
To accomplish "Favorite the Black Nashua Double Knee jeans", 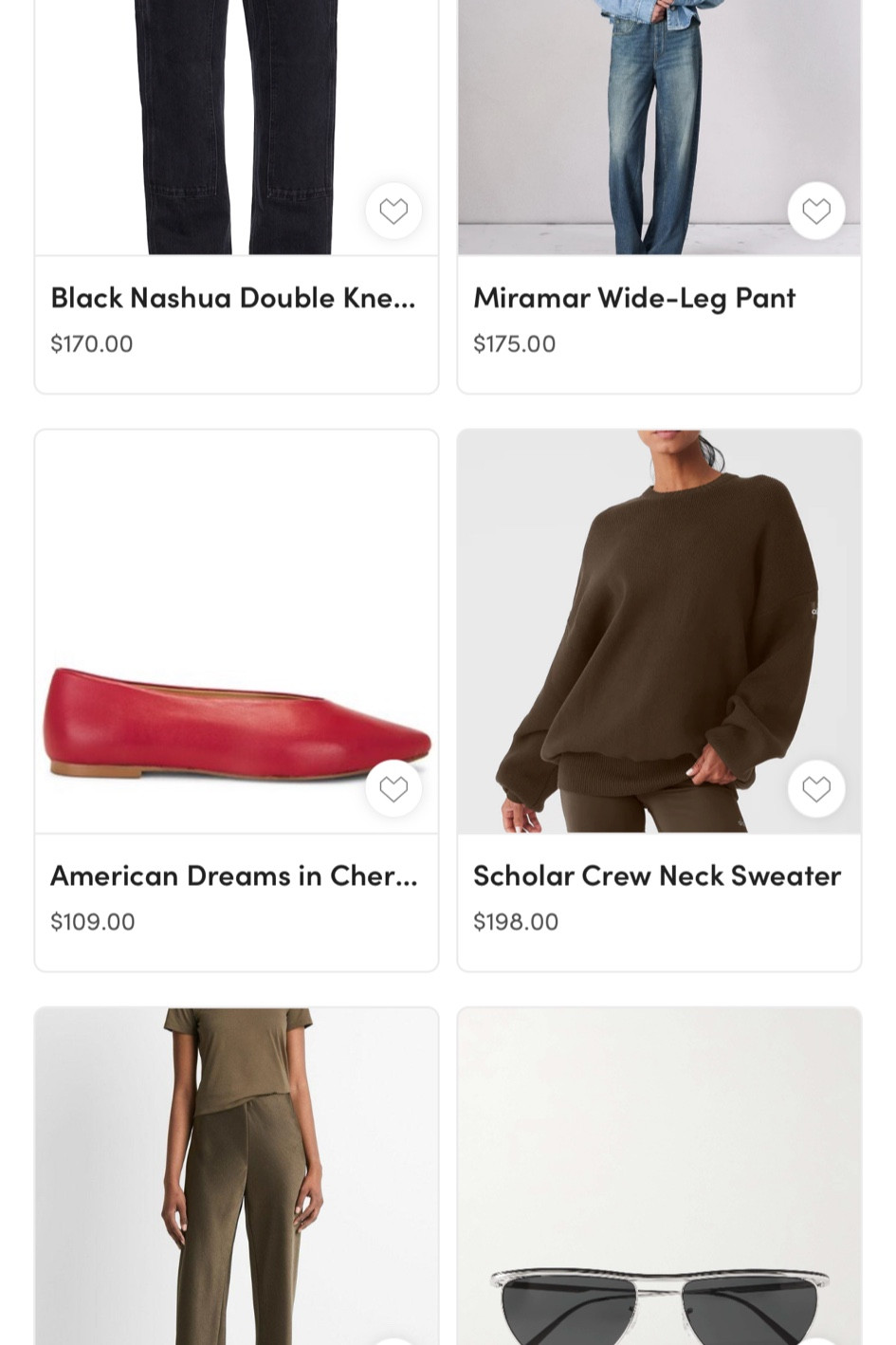I will point(393,211).
